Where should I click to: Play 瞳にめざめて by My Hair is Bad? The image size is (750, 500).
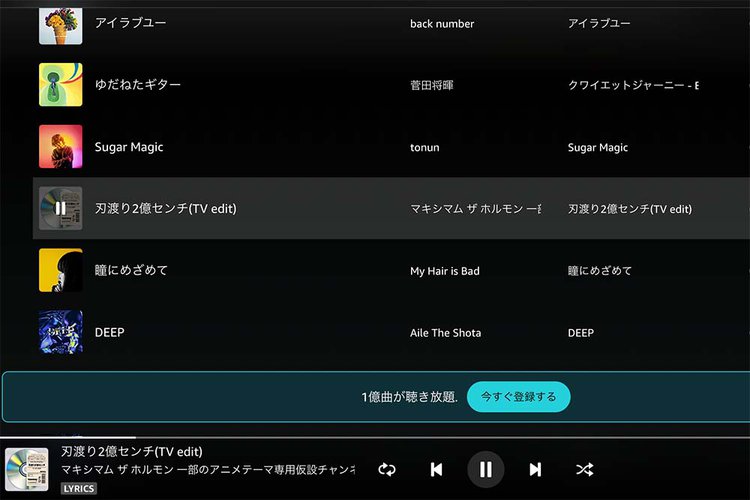pos(60,270)
